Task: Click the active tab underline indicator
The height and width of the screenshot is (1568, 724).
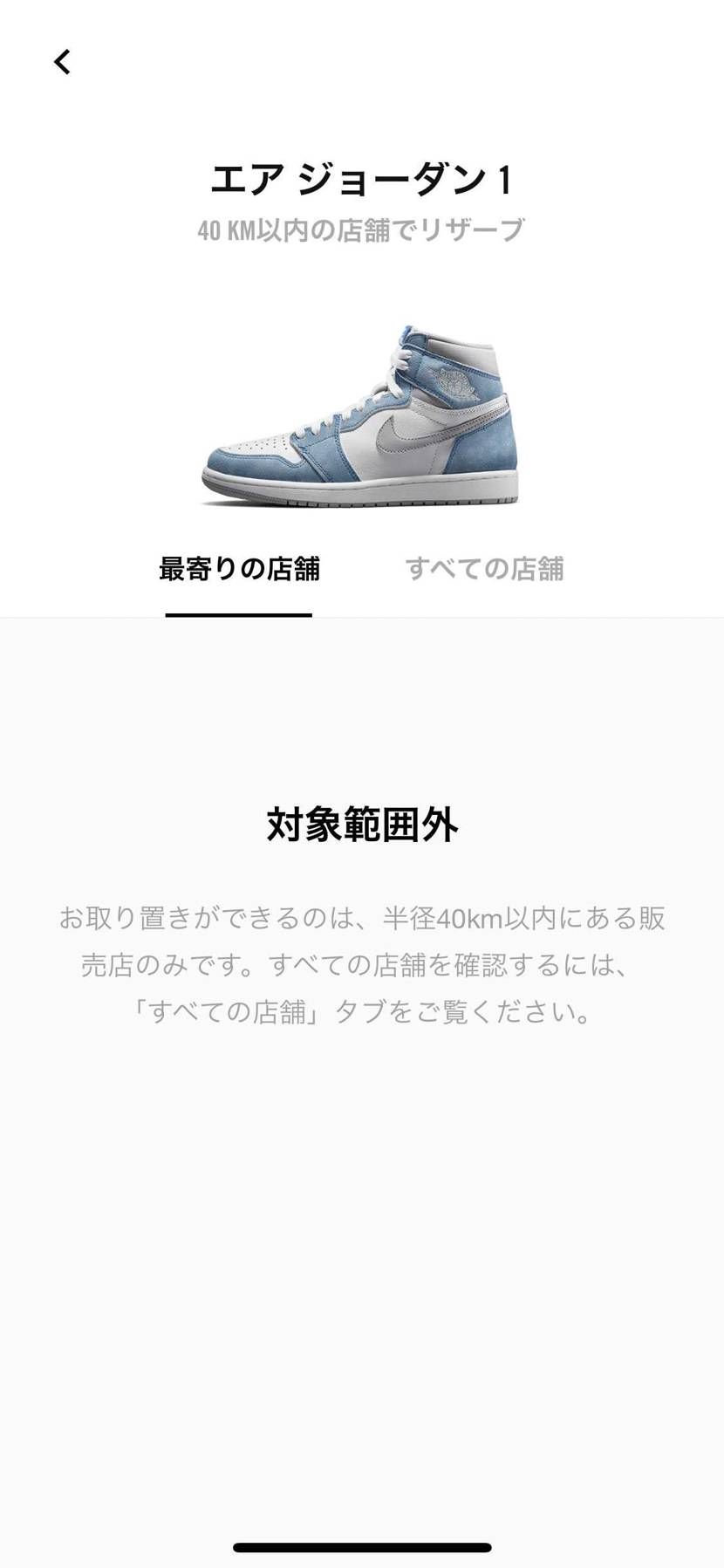Action: [239, 617]
